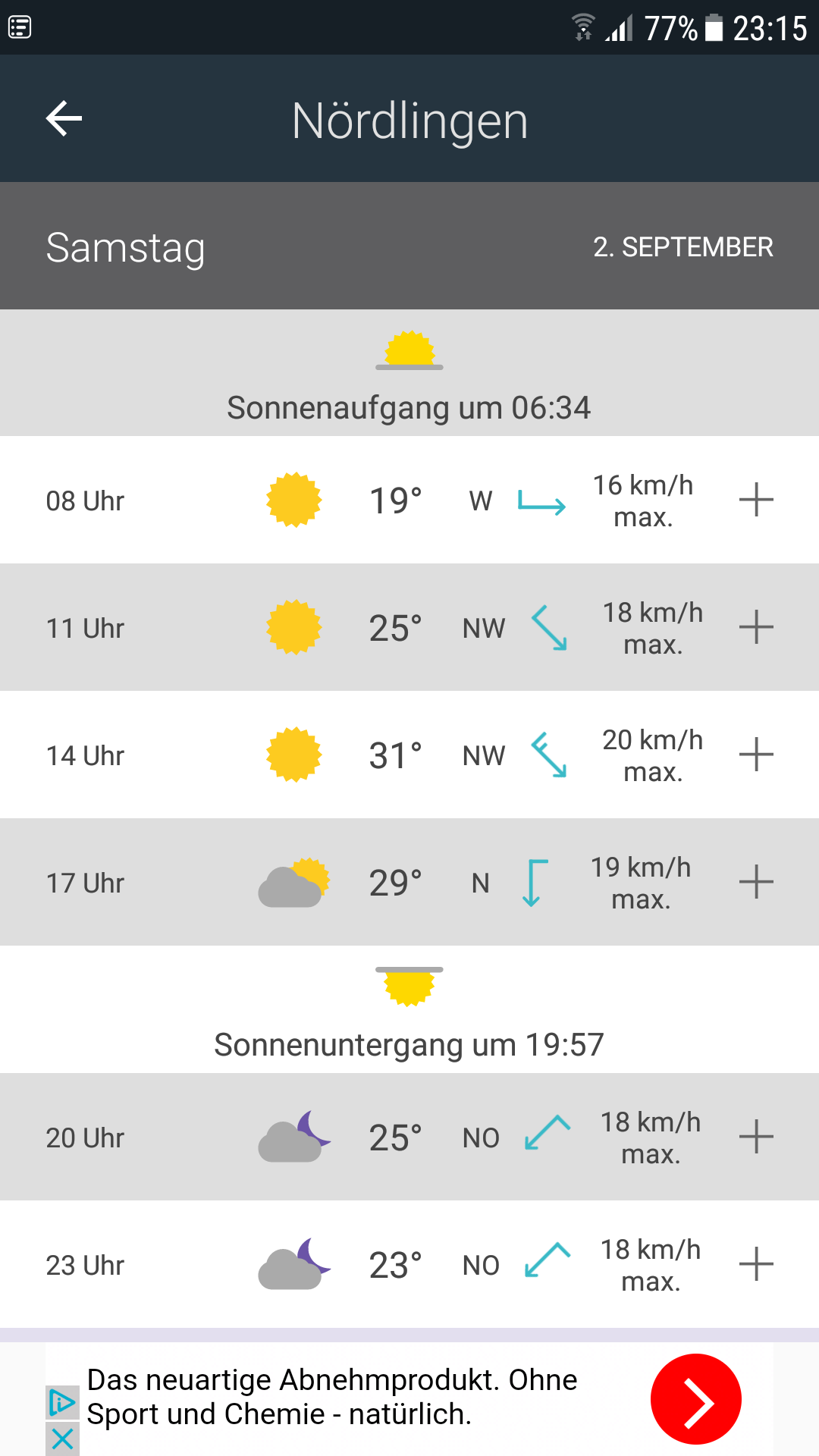
Task: Tap the sun icon for 08 Uhr
Action: [x=293, y=499]
